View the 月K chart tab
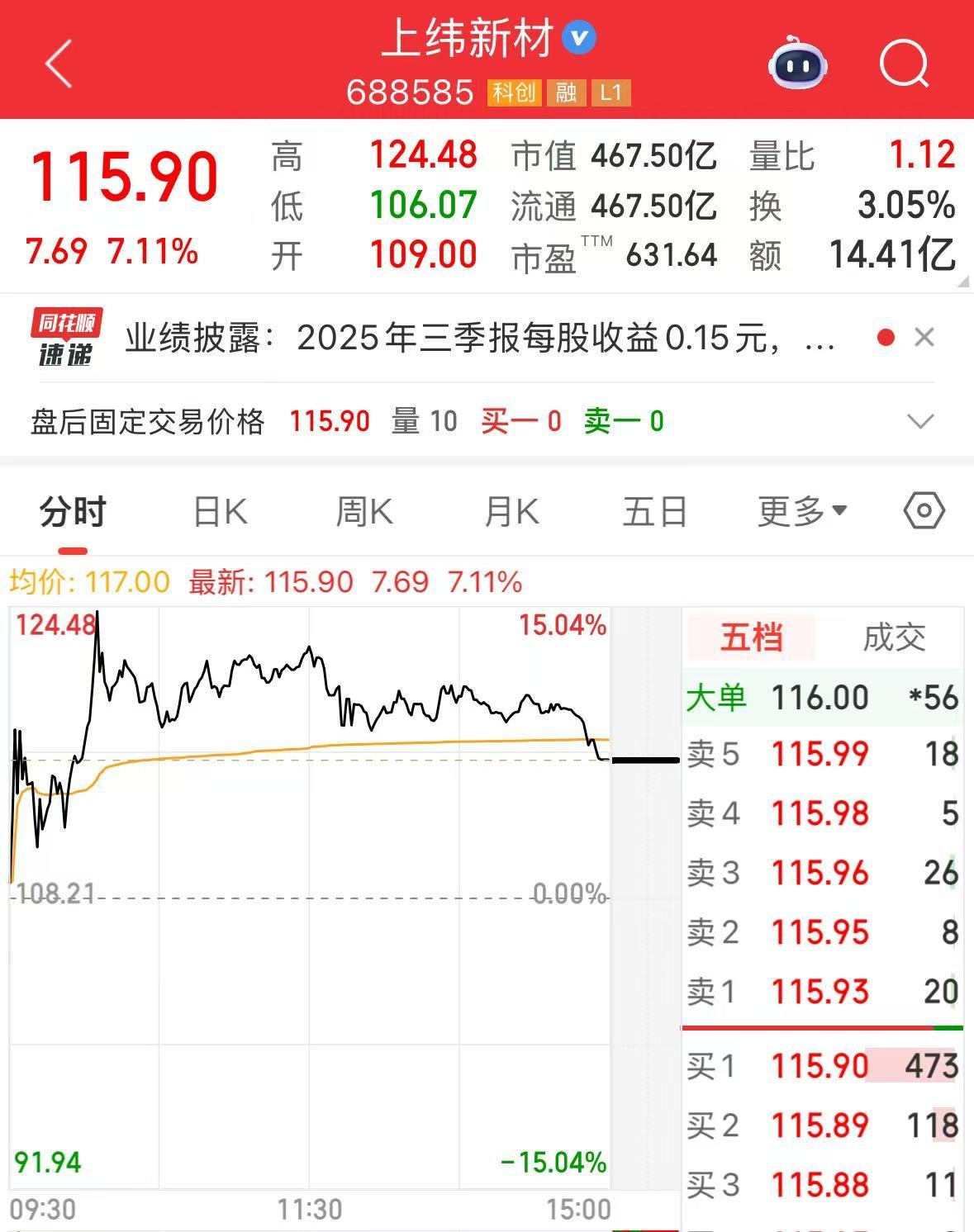This screenshot has height=1232, width=974. pyautogui.click(x=511, y=512)
